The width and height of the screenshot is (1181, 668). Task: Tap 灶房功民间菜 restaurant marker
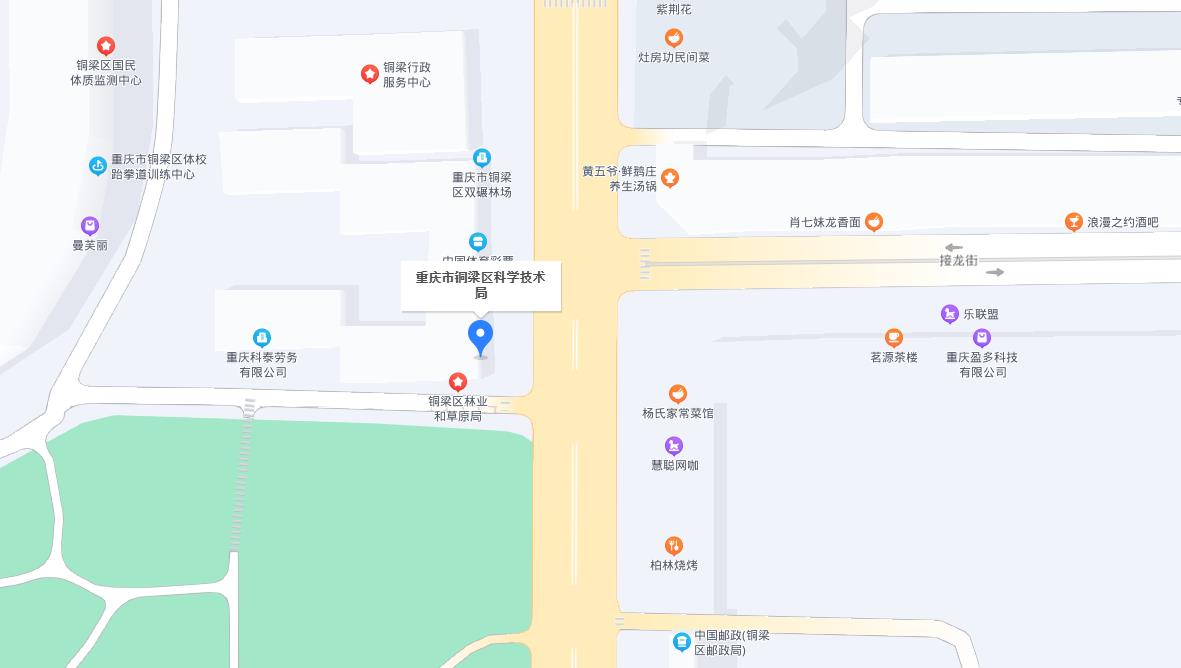point(674,38)
